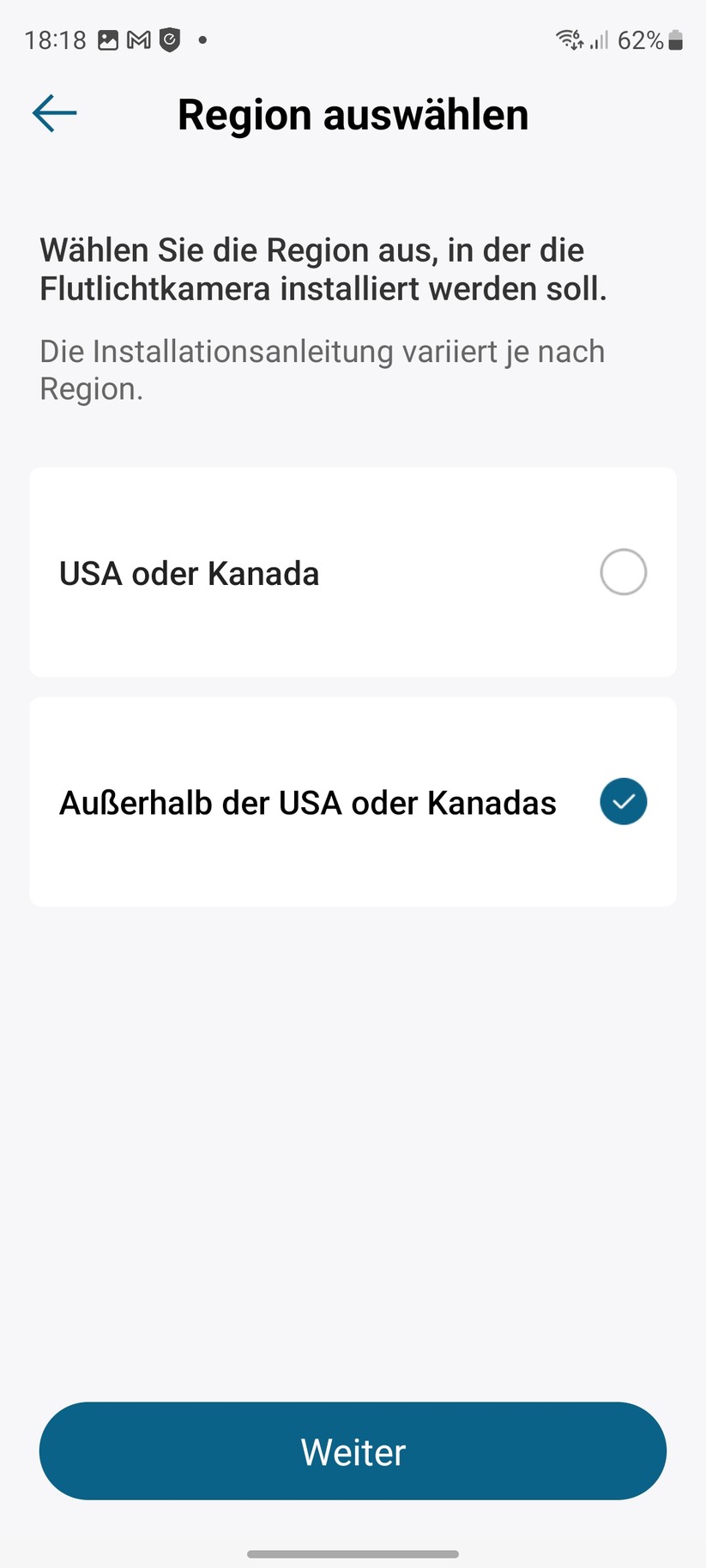Tap the Außerhalb der USA oder Kanadas card
Viewport: 706px width, 1568px height.
click(x=353, y=801)
